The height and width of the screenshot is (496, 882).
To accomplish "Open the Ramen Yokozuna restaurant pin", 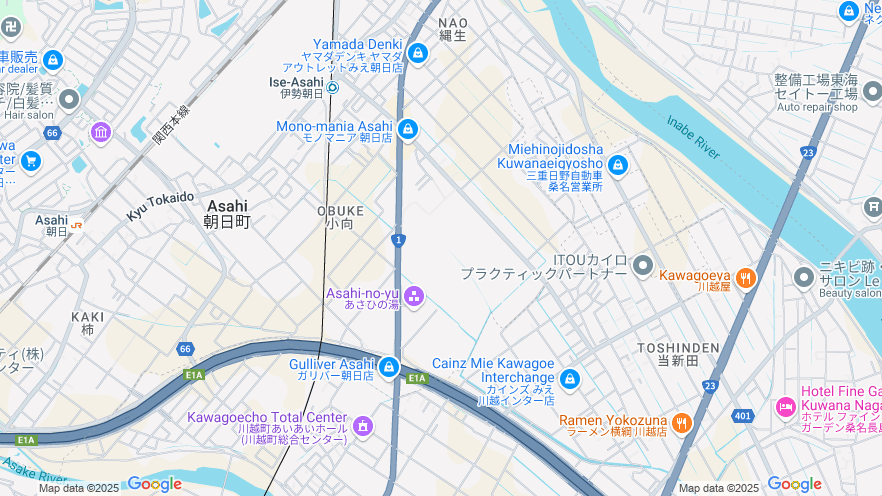I will click(682, 423).
